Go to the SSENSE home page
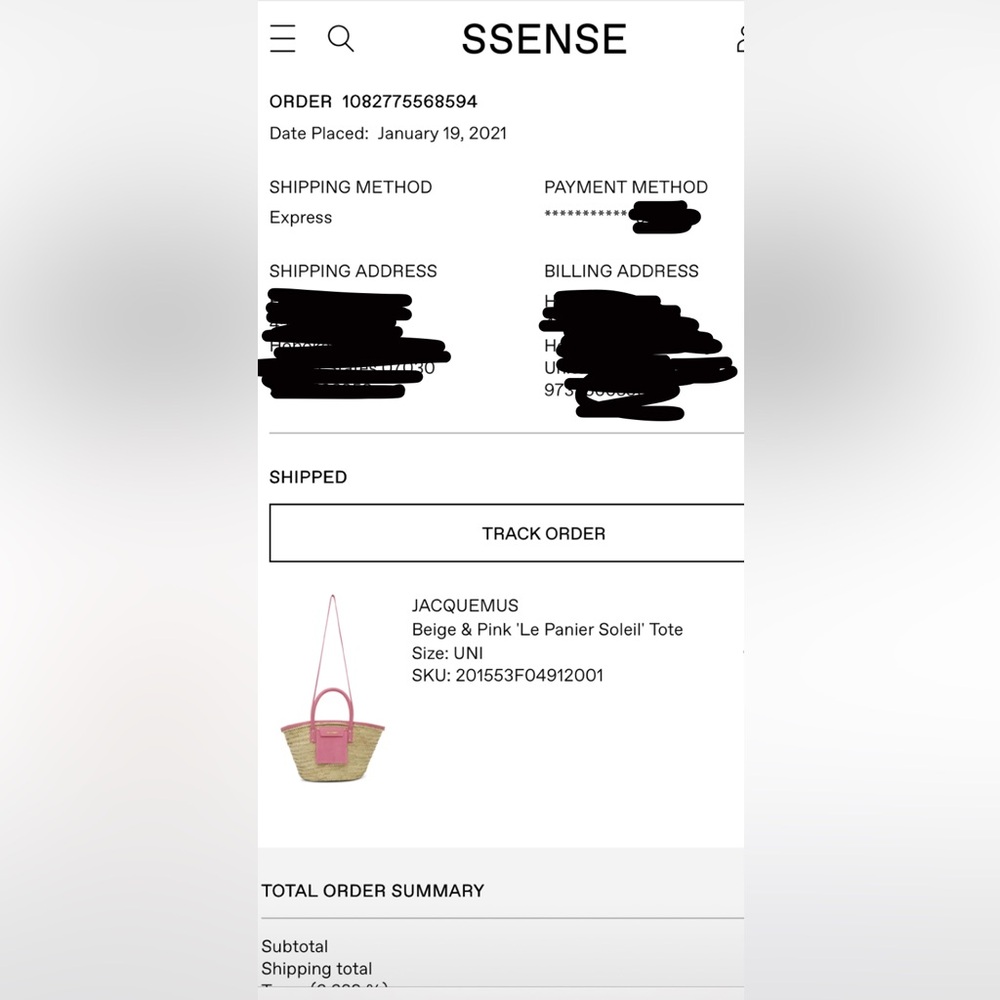Viewport: 1000px width, 1000px height. (544, 40)
